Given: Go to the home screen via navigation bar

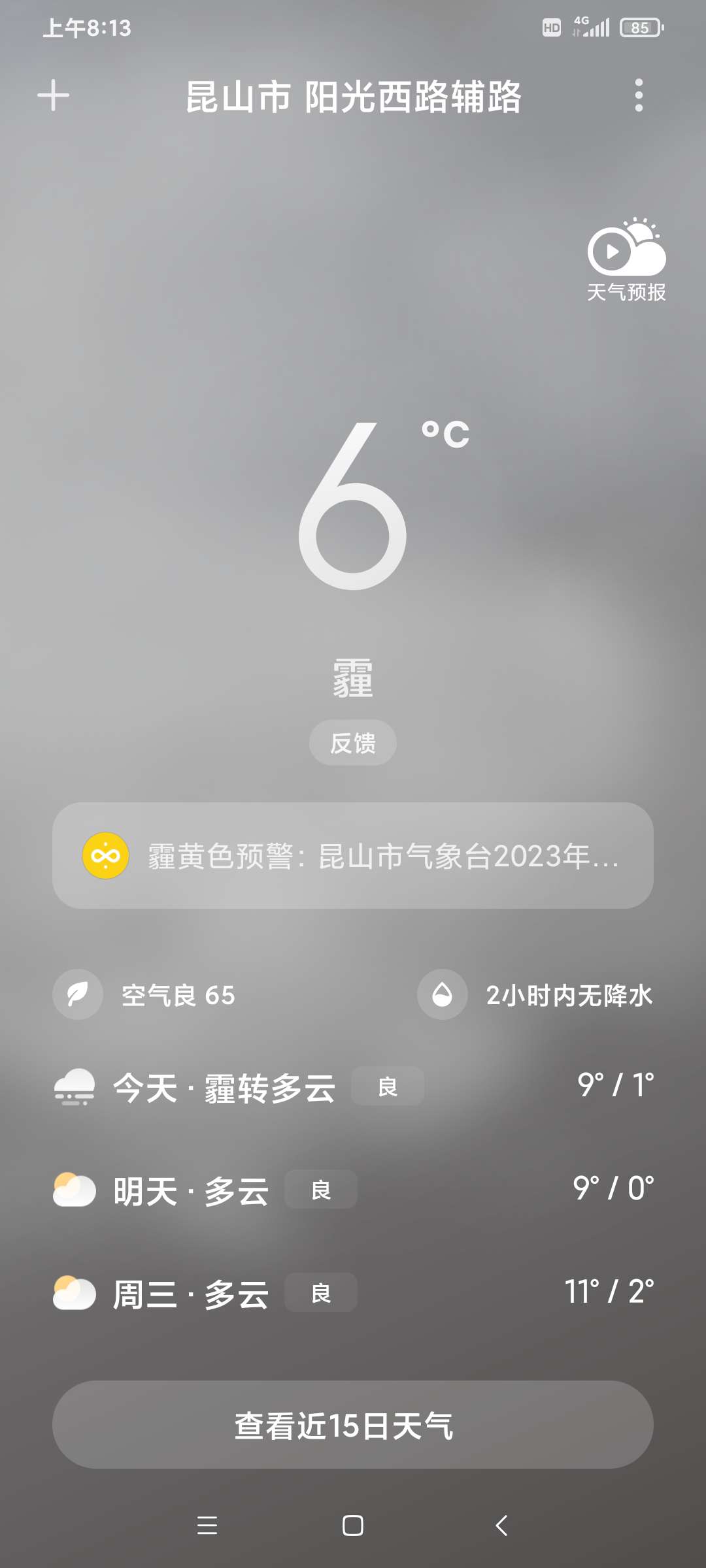Looking at the screenshot, I should point(353,1526).
